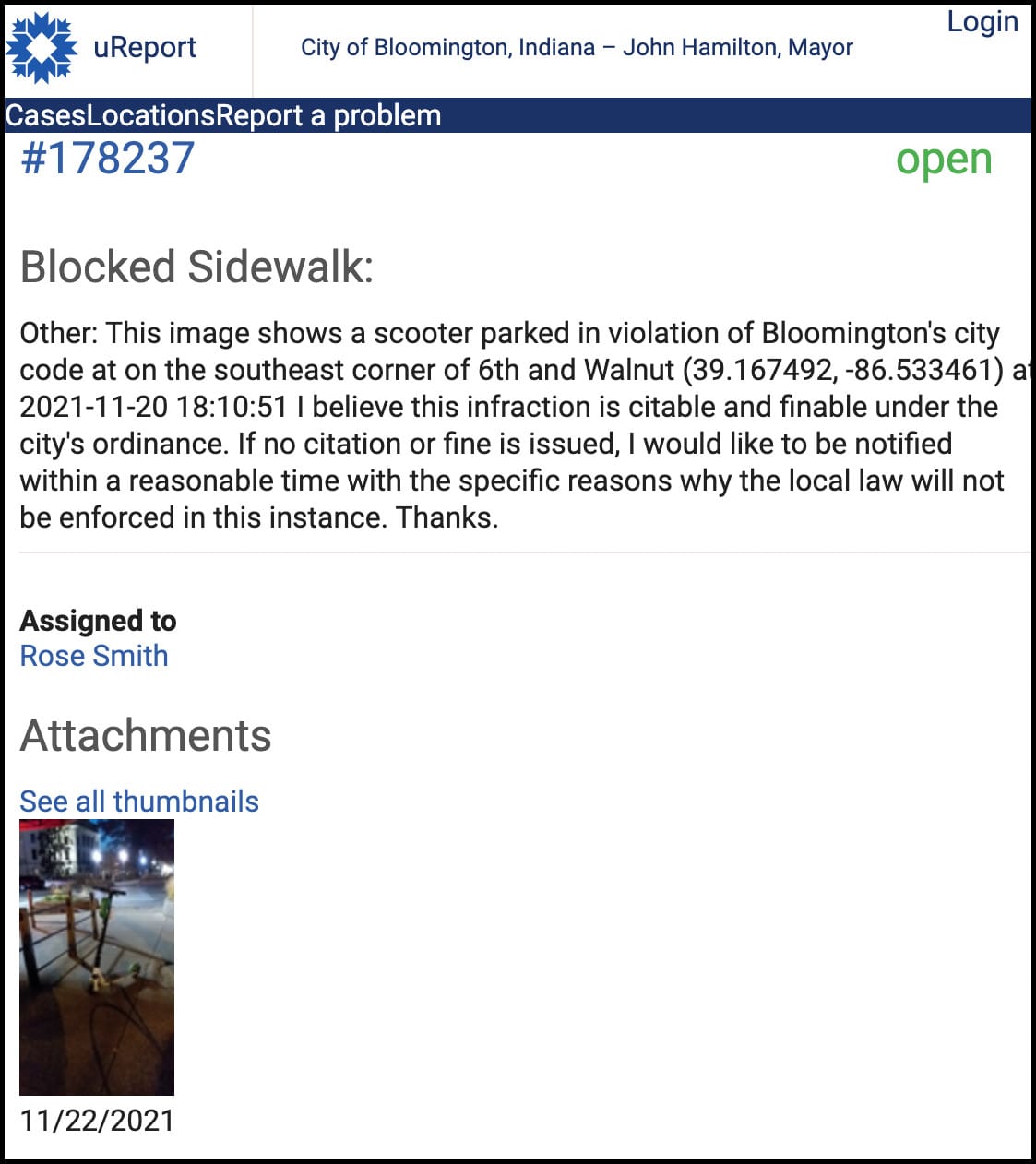Open the scooter photo attachment
This screenshot has height=1164, width=1036.
(97, 956)
